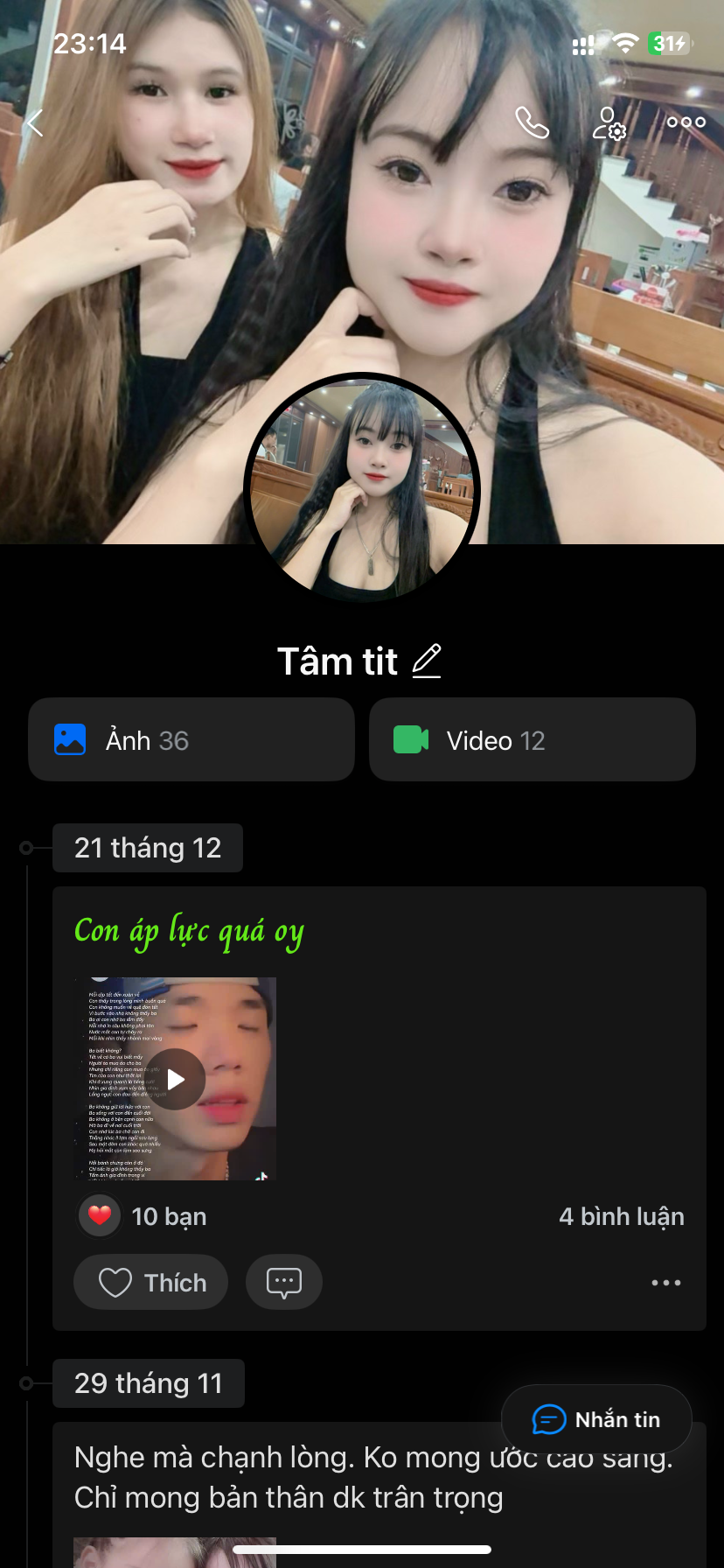Open Ảnh 36 photo gallery
Viewport: 724px width, 1568px height.
pos(191,740)
